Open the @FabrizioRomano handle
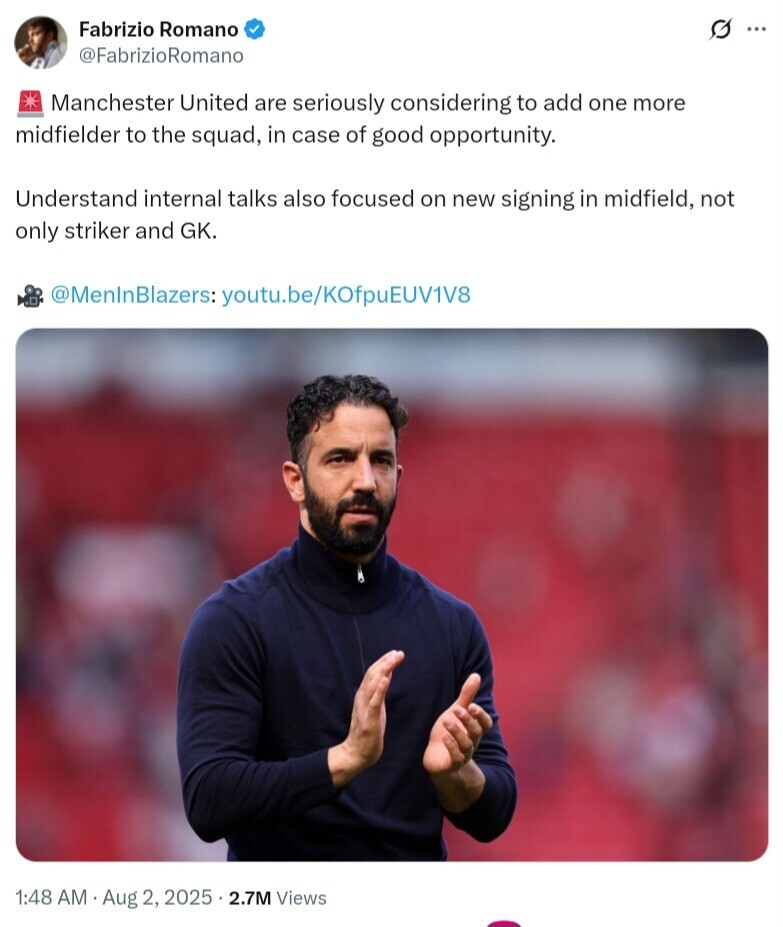The height and width of the screenshot is (927, 783). pyautogui.click(x=161, y=56)
